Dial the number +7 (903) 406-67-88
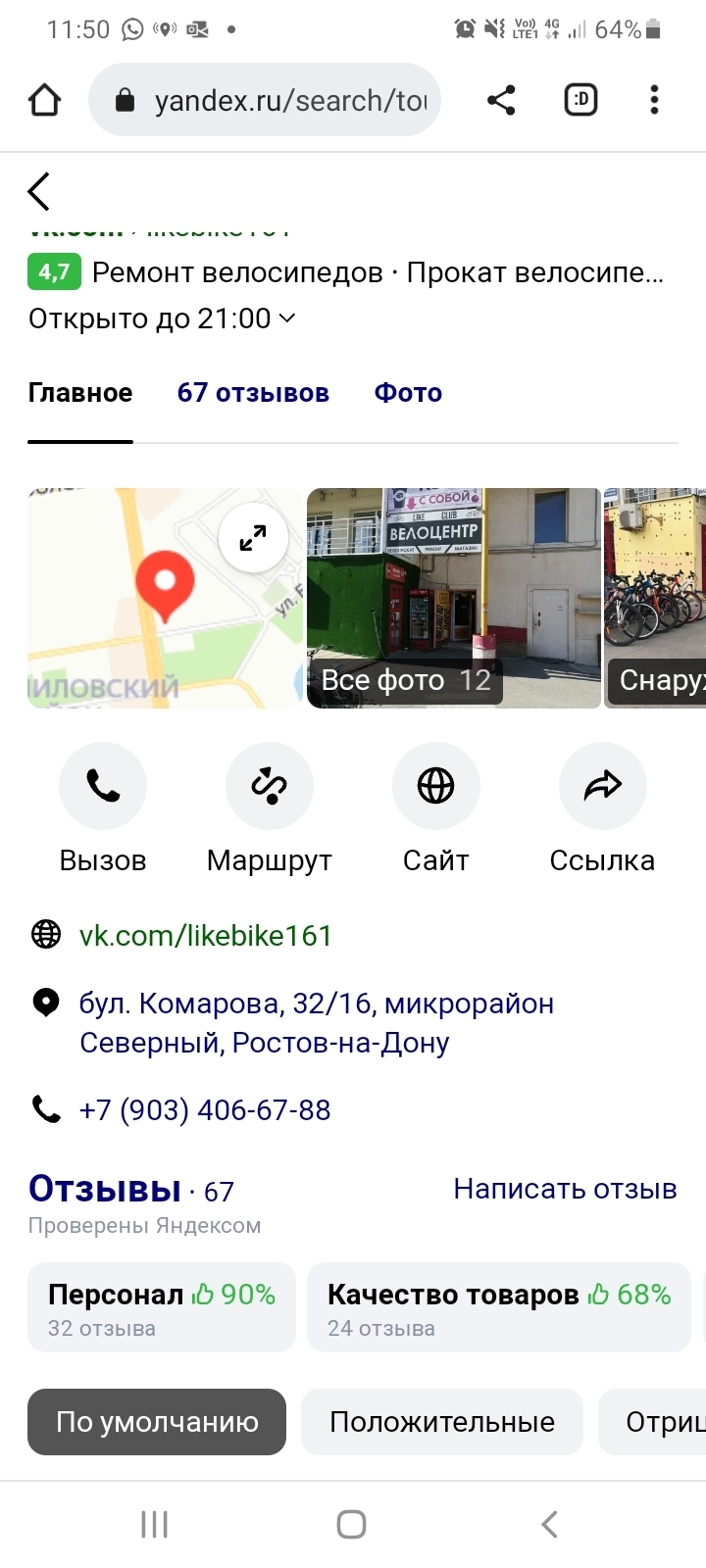Viewport: 706px width, 1568px height. [x=205, y=1110]
